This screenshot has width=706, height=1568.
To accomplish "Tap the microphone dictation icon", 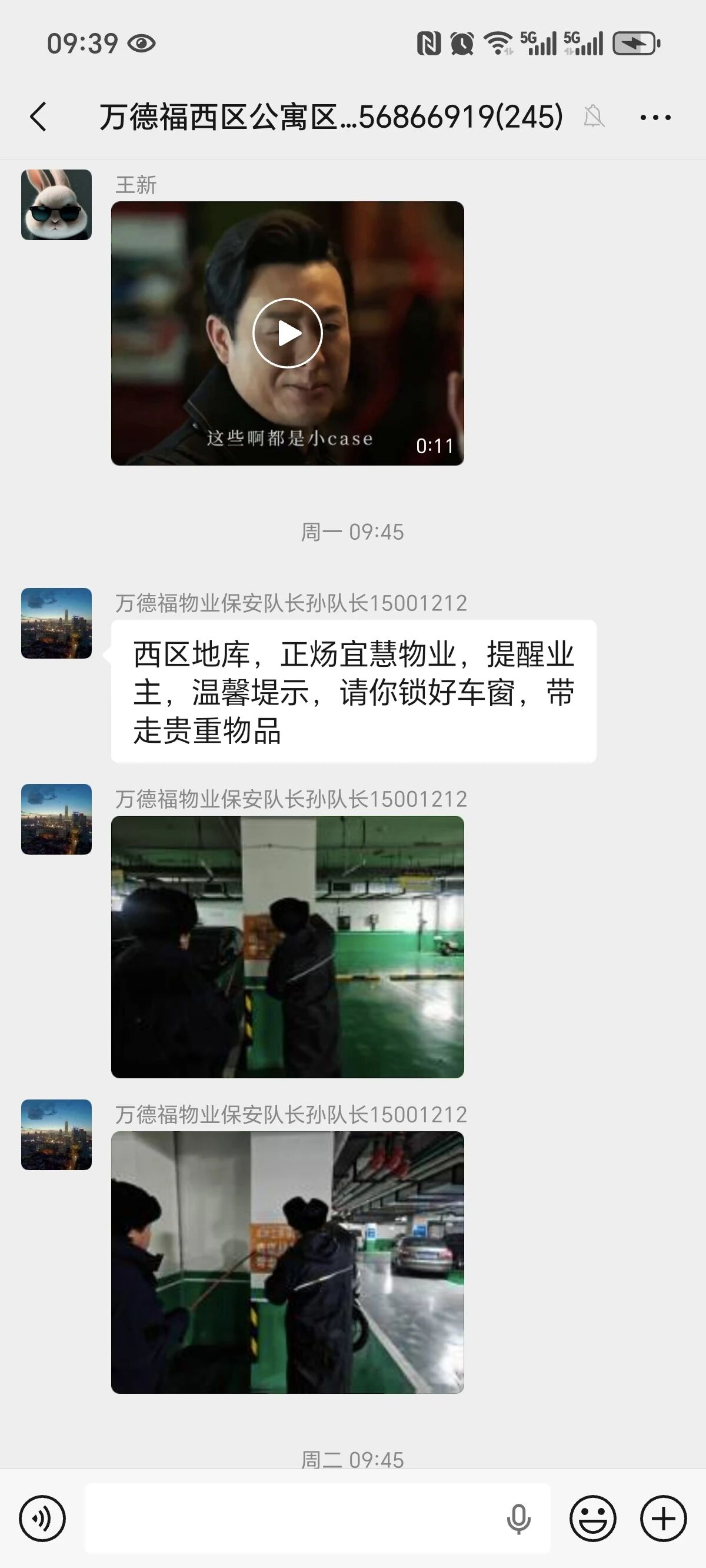I will [518, 1518].
